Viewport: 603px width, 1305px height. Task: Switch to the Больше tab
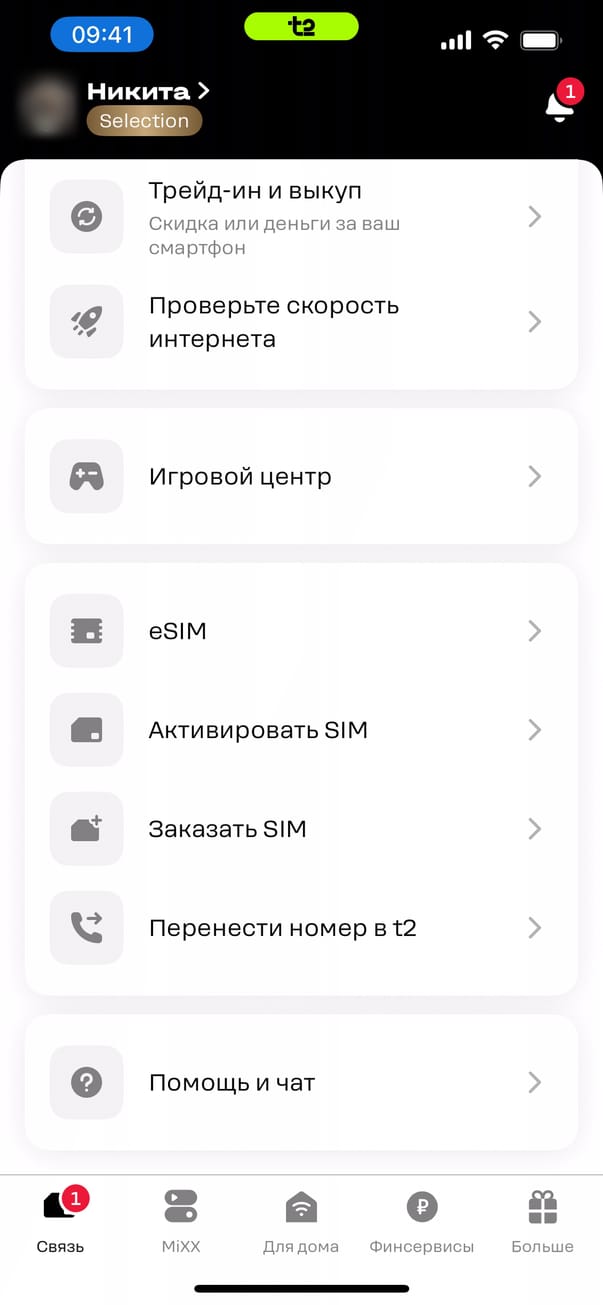(542, 1222)
